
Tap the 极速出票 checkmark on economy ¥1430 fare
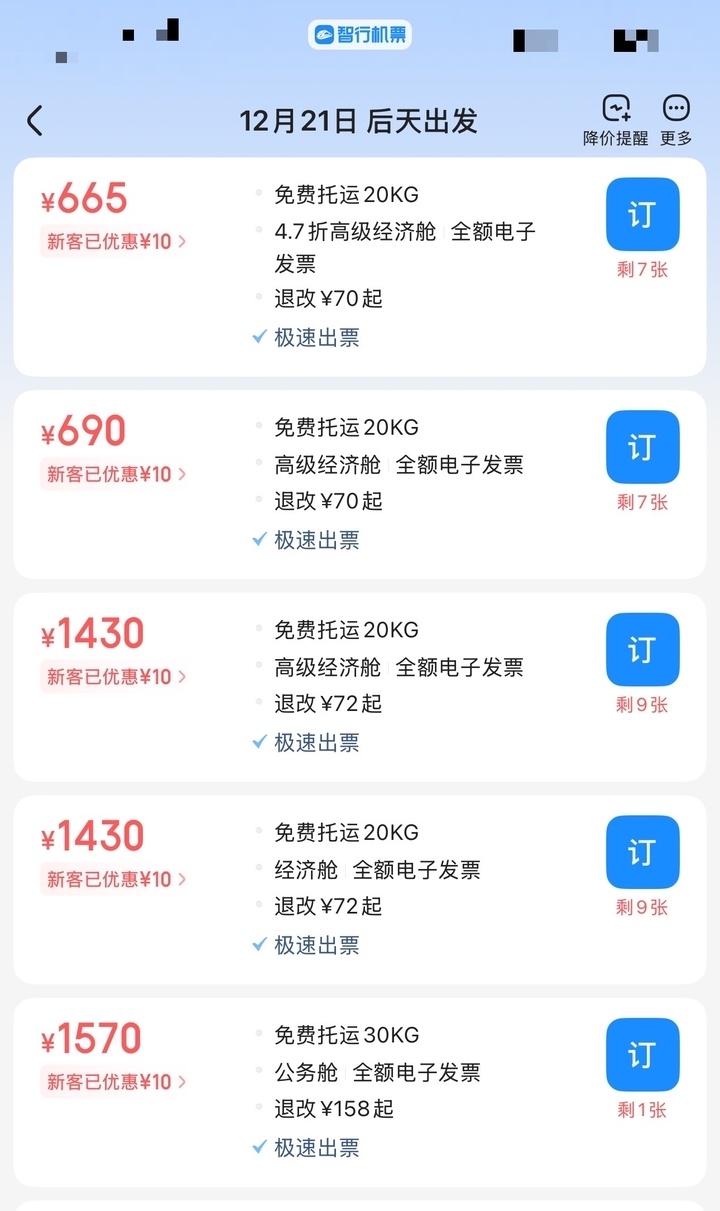tap(261, 945)
